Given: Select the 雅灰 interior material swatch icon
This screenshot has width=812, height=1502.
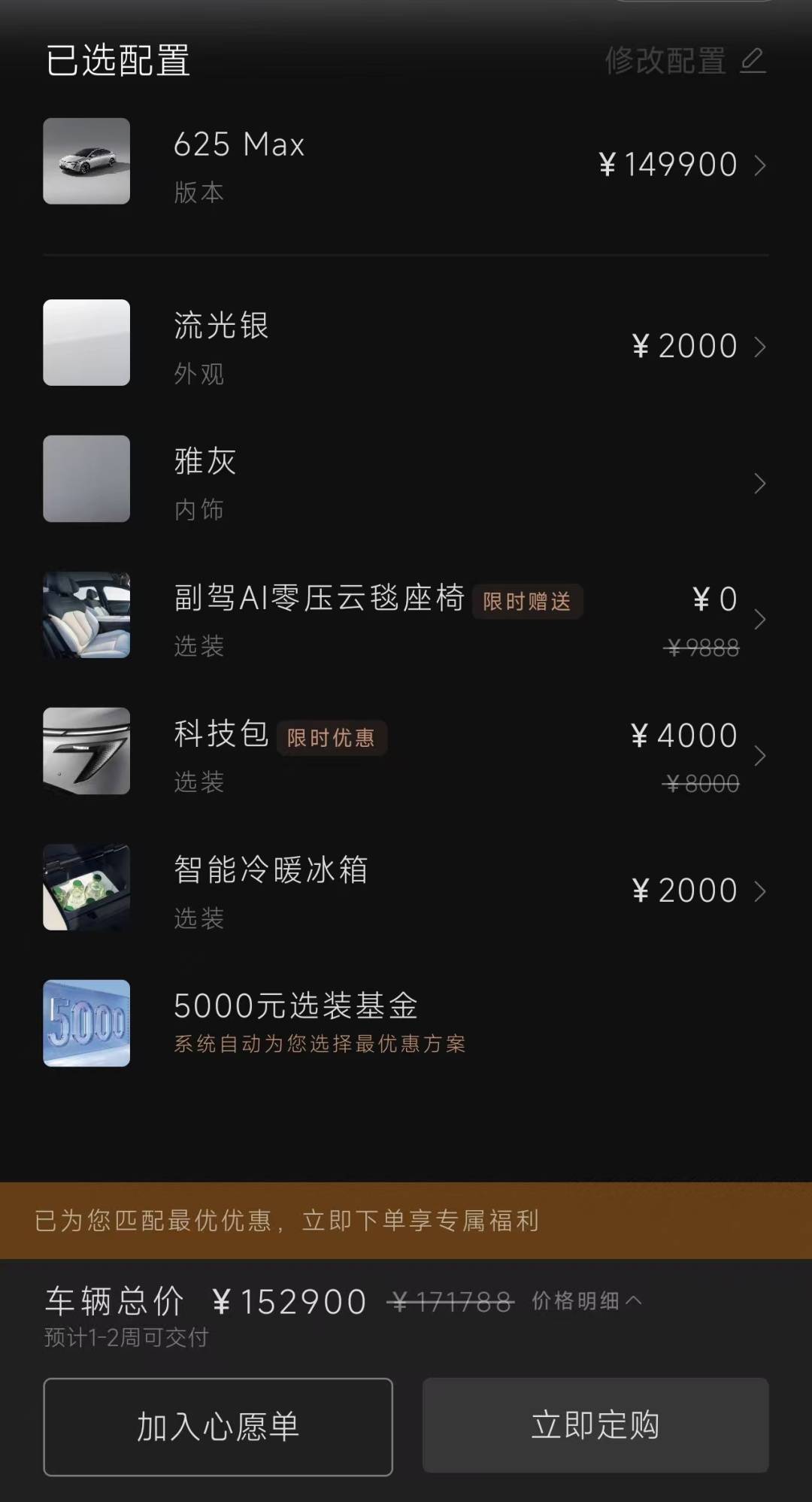Looking at the screenshot, I should coord(86,478).
